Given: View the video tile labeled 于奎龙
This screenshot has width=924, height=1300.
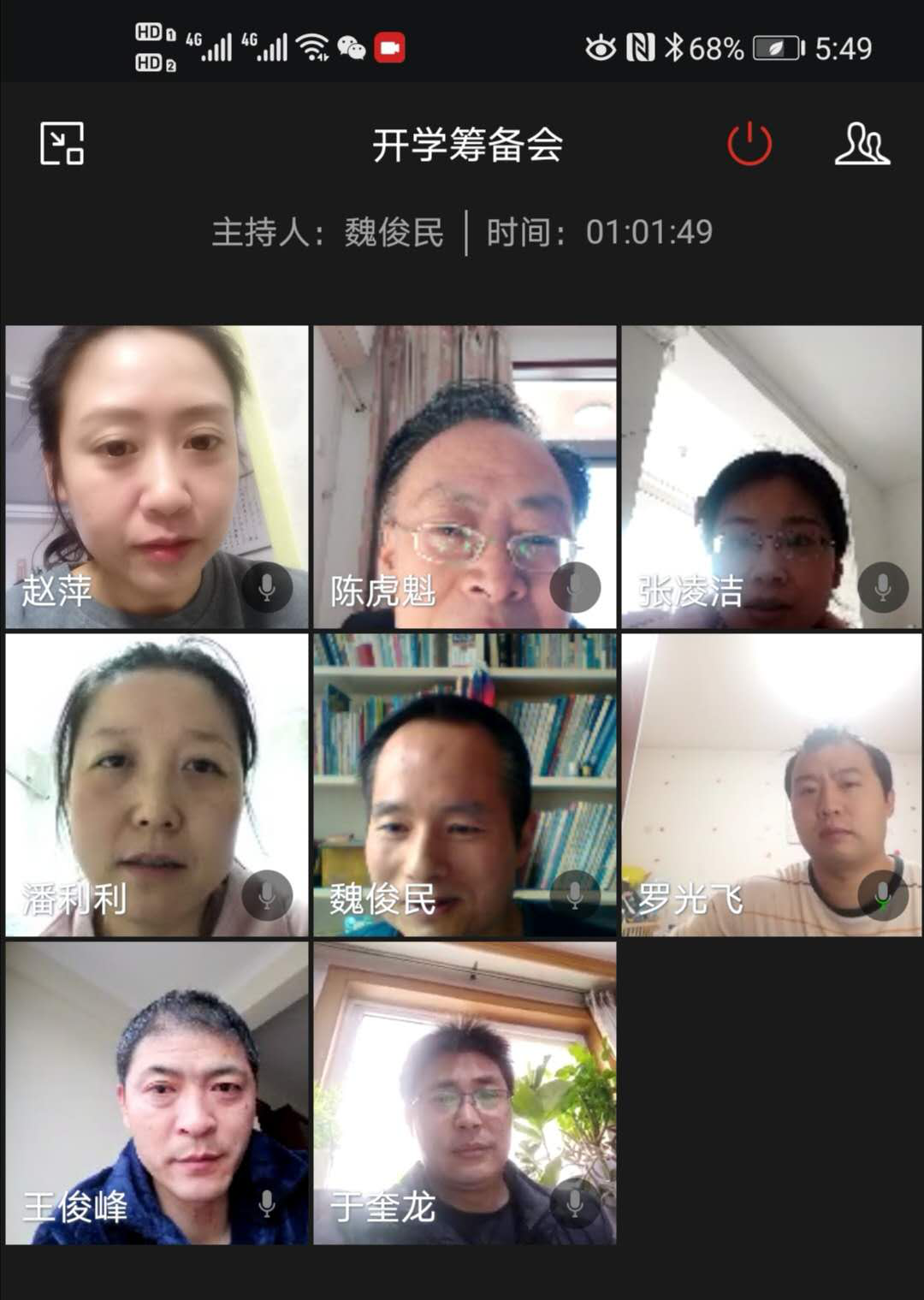Looking at the screenshot, I should point(465,1093).
